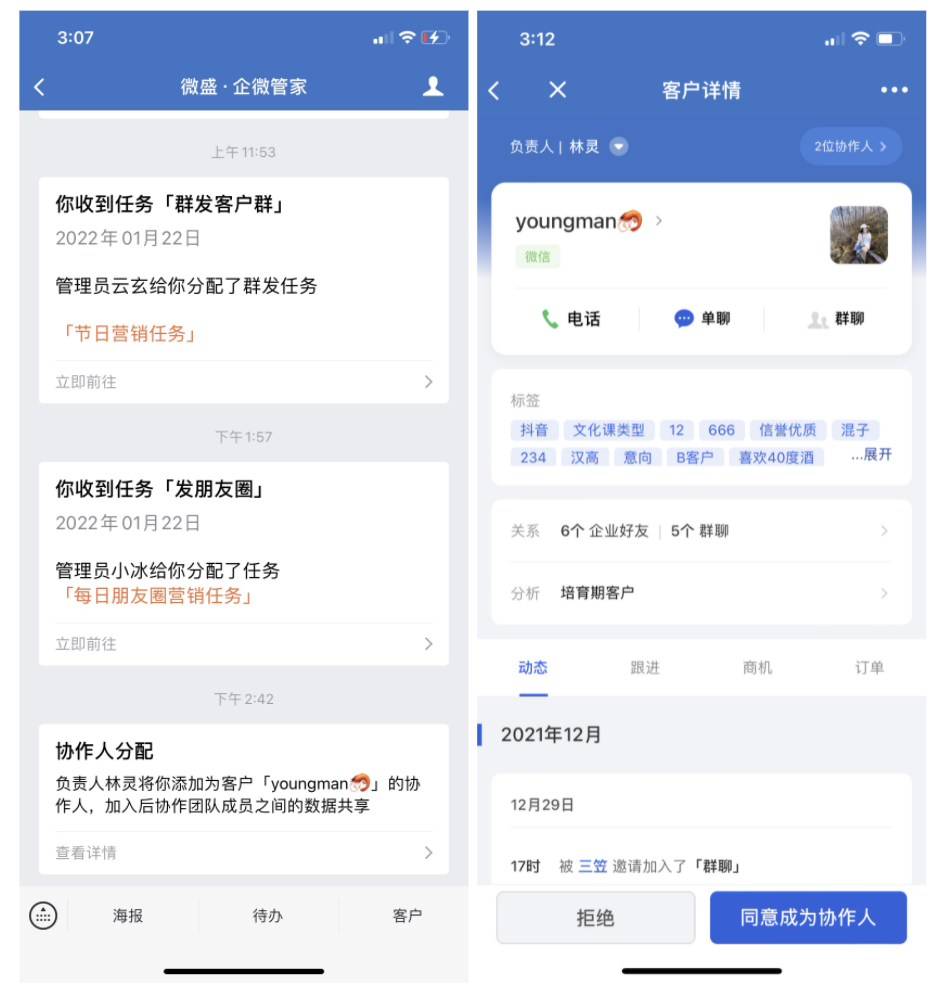Switch to keyboard input icon beside 海报

pos(43,915)
